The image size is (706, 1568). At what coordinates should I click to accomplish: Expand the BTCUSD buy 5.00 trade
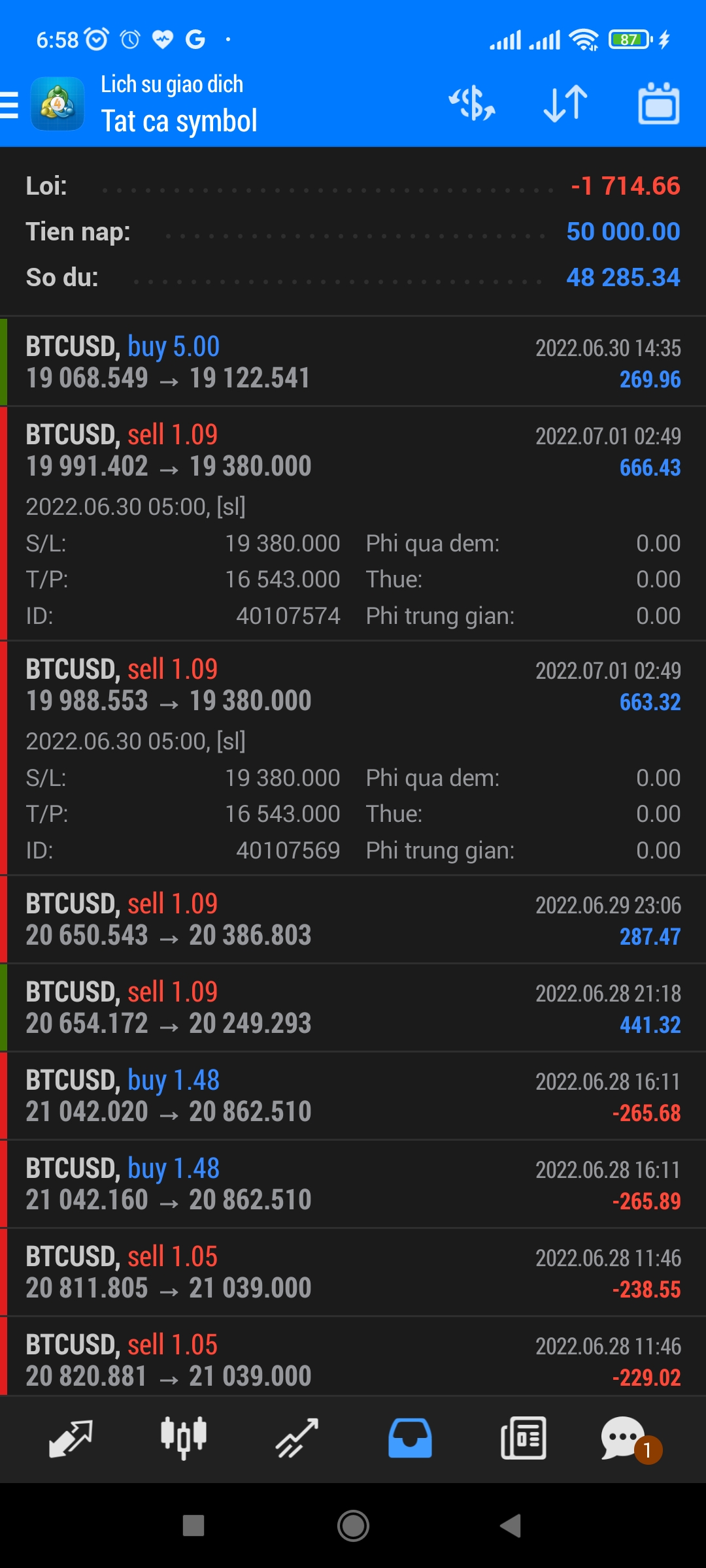point(353,362)
